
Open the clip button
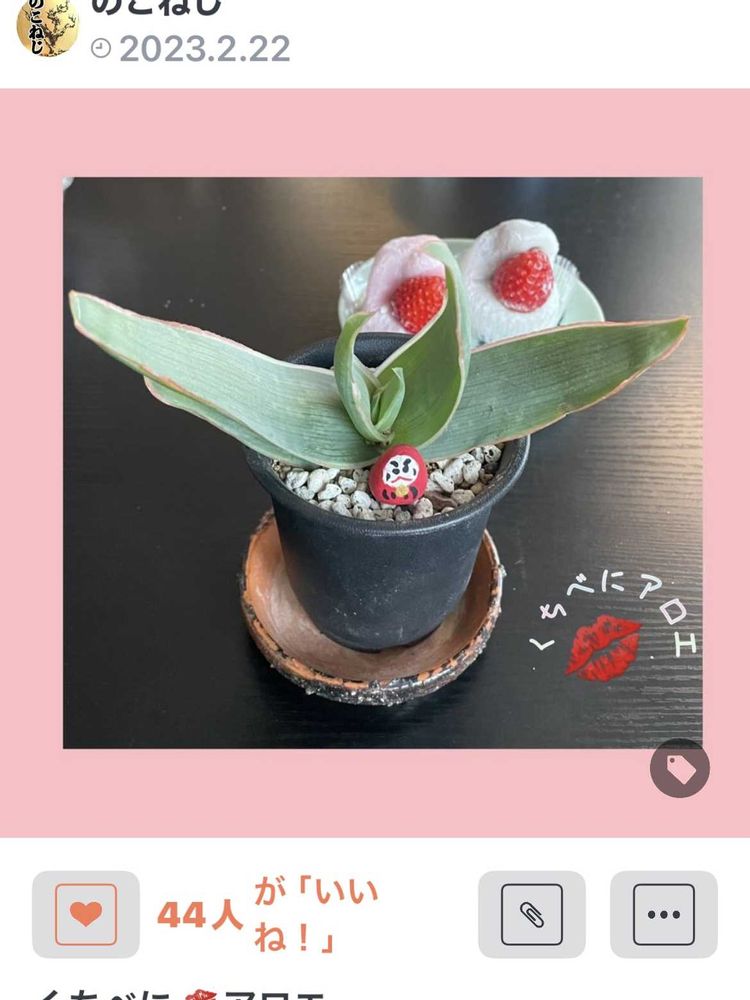pos(531,914)
